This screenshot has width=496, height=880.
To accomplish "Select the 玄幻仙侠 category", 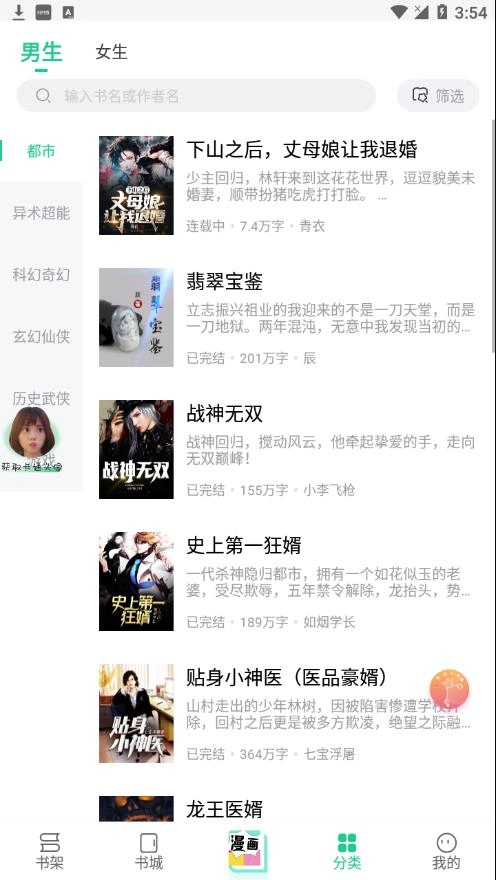I will click(42, 336).
